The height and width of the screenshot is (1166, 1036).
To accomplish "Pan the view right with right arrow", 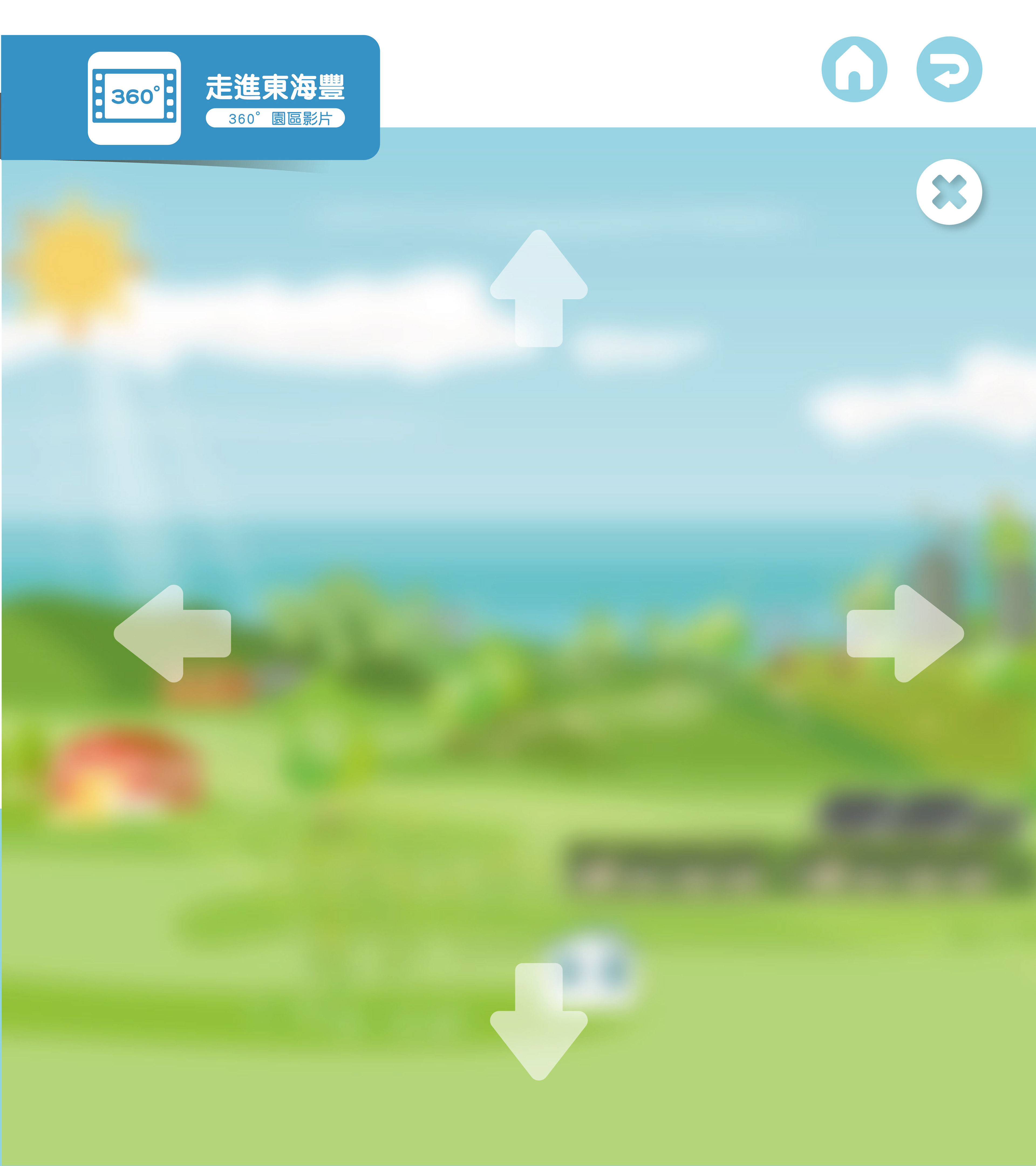I will click(905, 633).
